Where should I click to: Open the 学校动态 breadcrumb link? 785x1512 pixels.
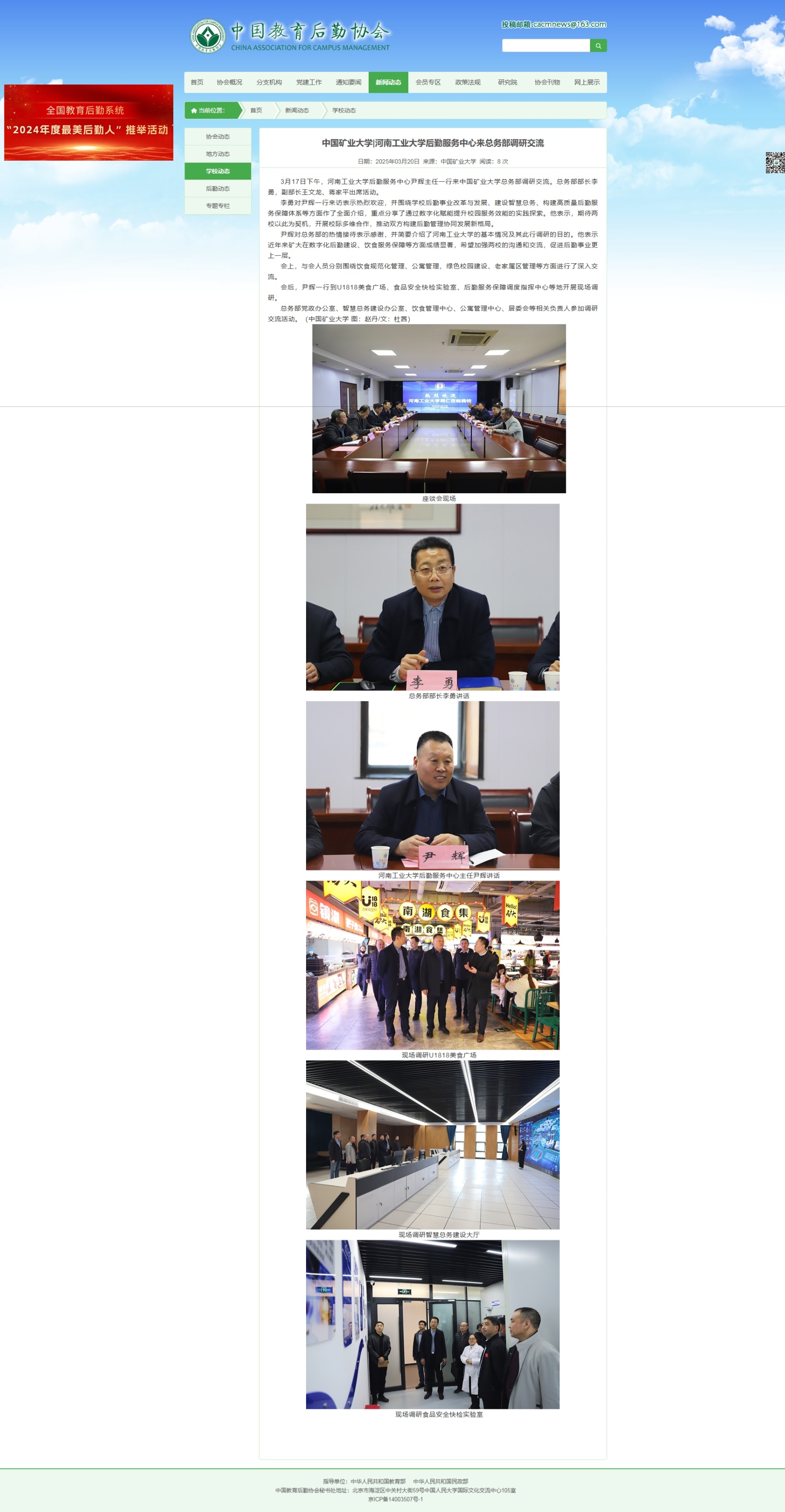tap(343, 110)
